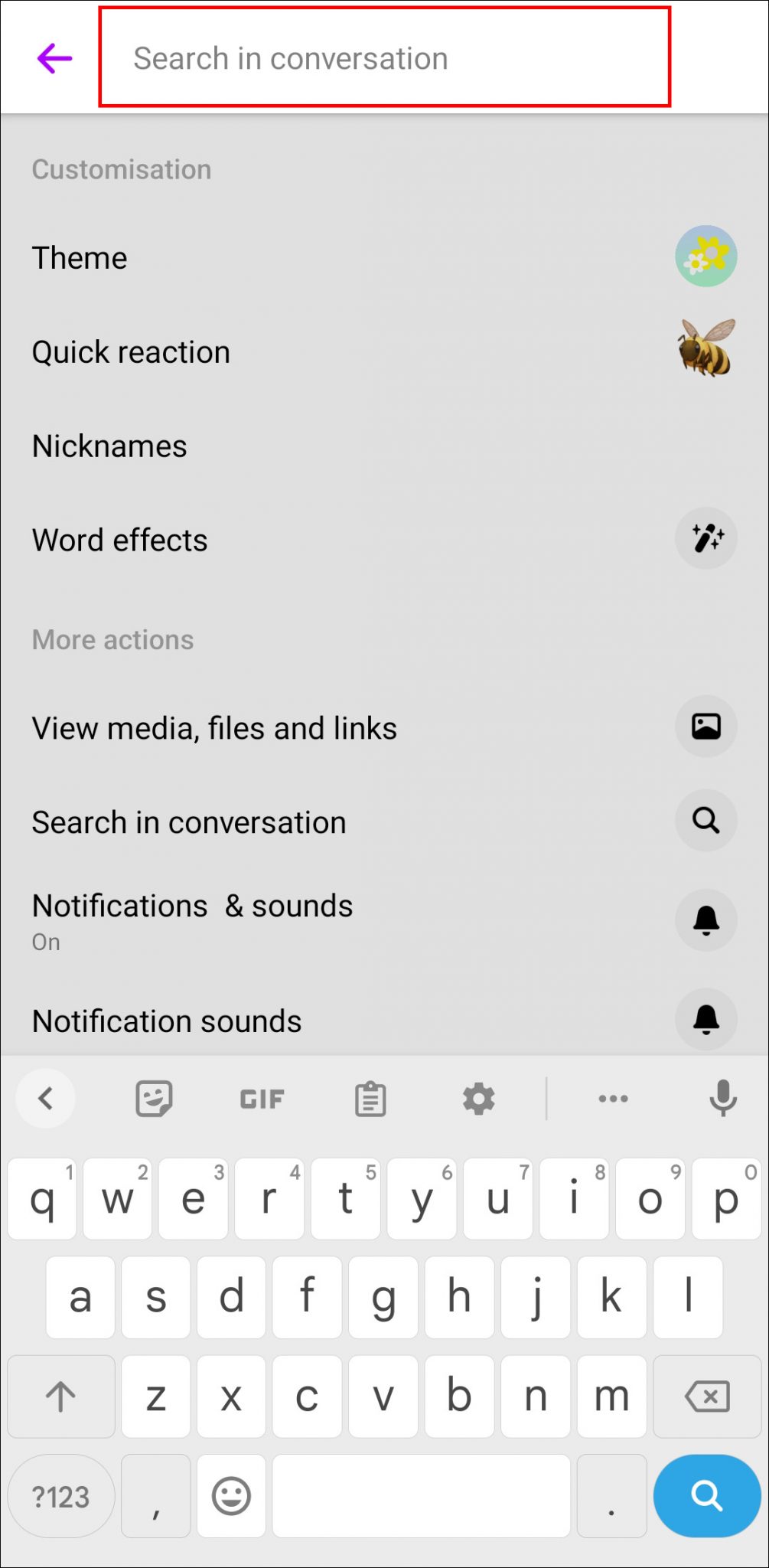This screenshot has height=1568, width=769.
Task: Tap the Search in conversation input field
Action: [383, 57]
